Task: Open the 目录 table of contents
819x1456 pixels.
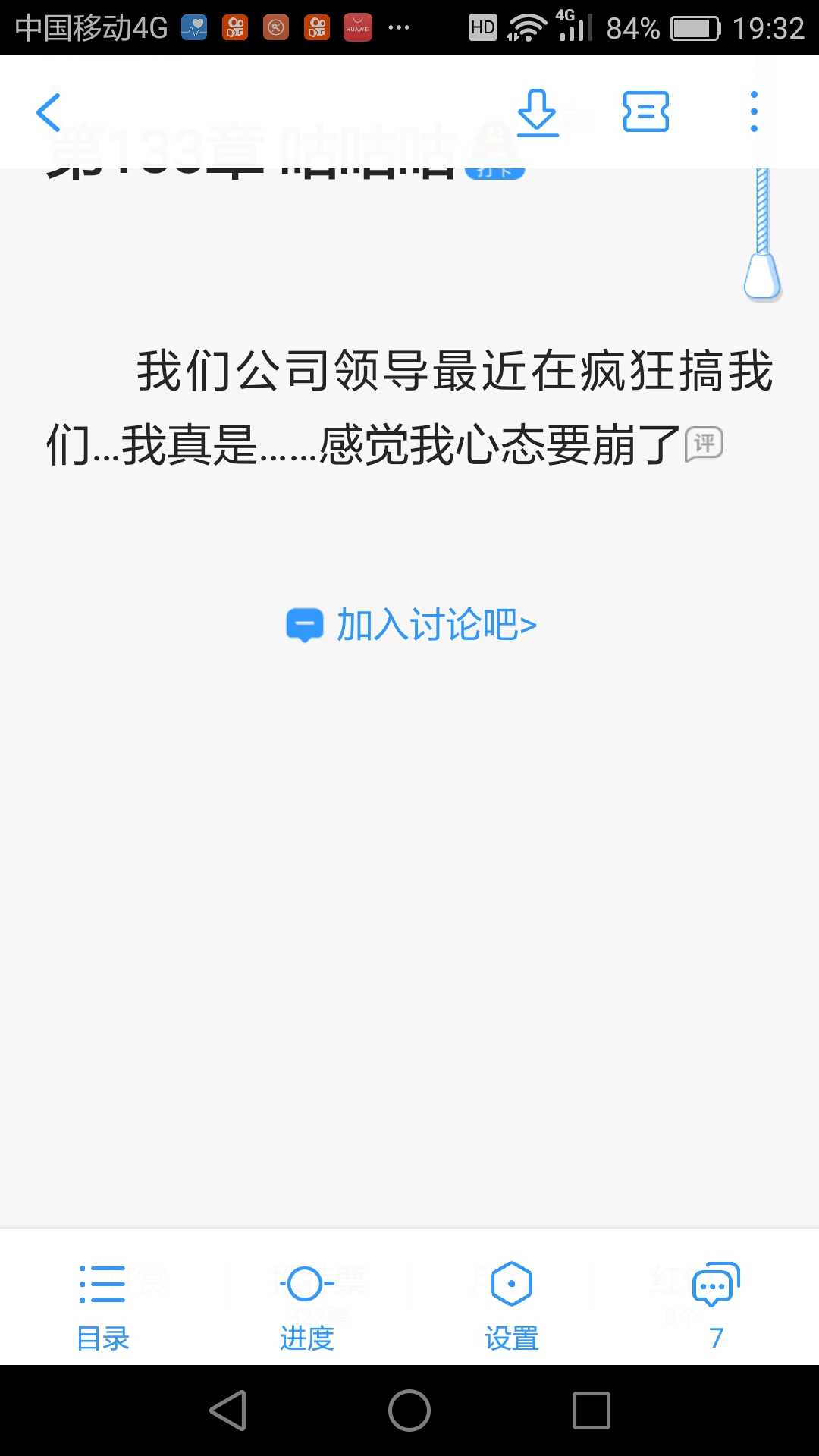Action: [103, 1306]
